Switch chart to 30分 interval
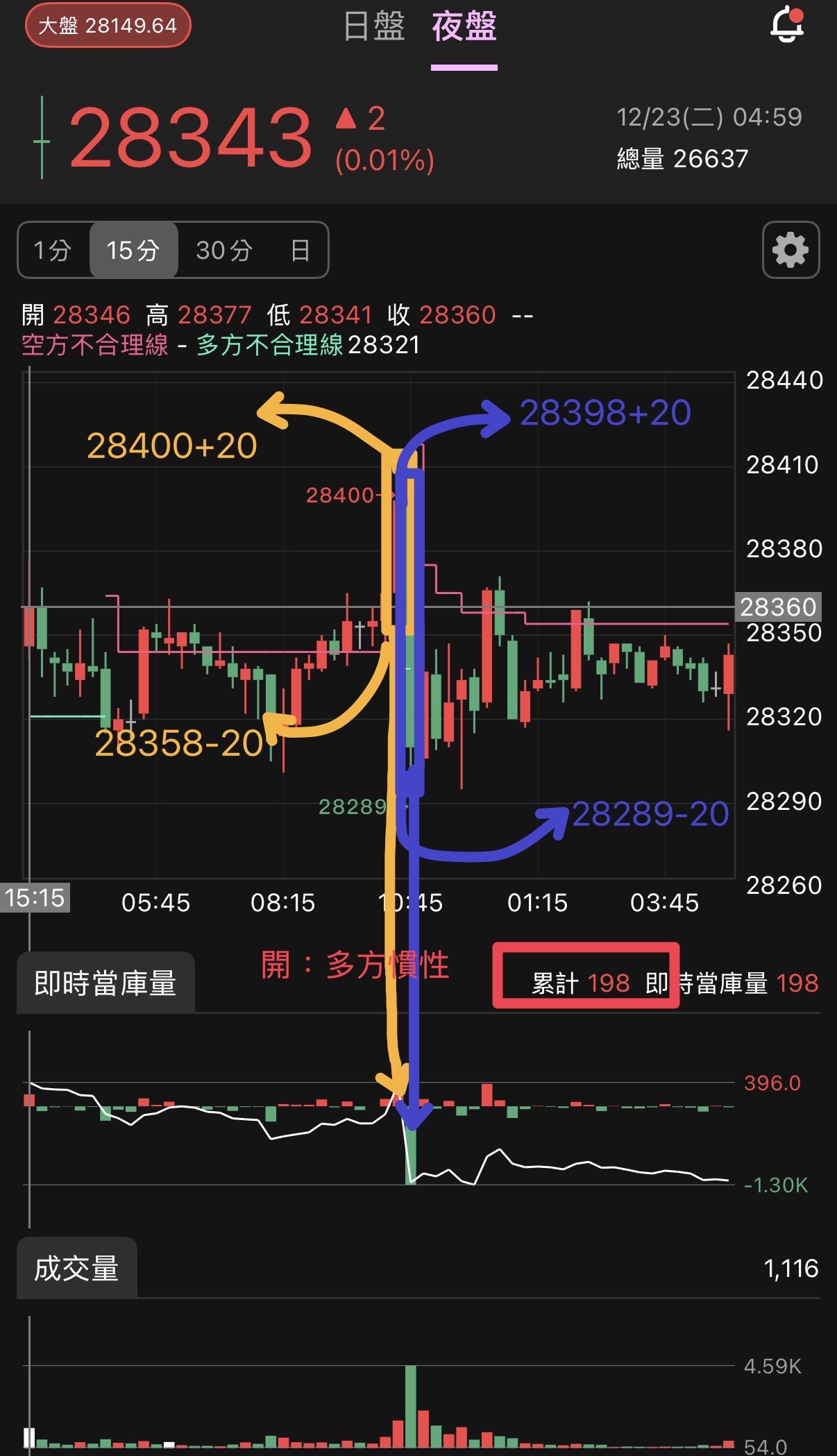 coord(224,250)
